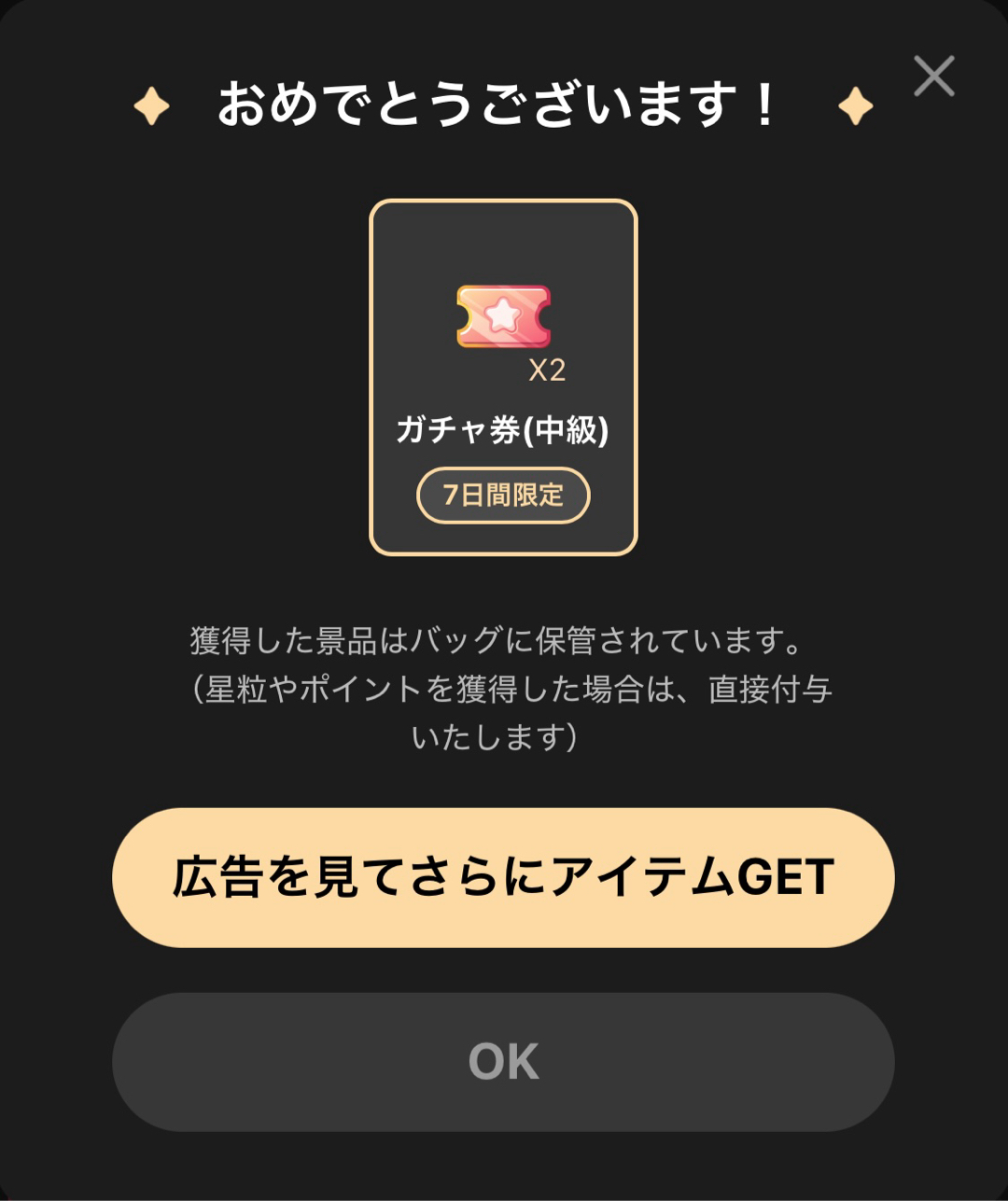Tap 広告を見てさらにアイテムGET button
Image resolution: width=1008 pixels, height=1201 pixels.
pos(503,878)
